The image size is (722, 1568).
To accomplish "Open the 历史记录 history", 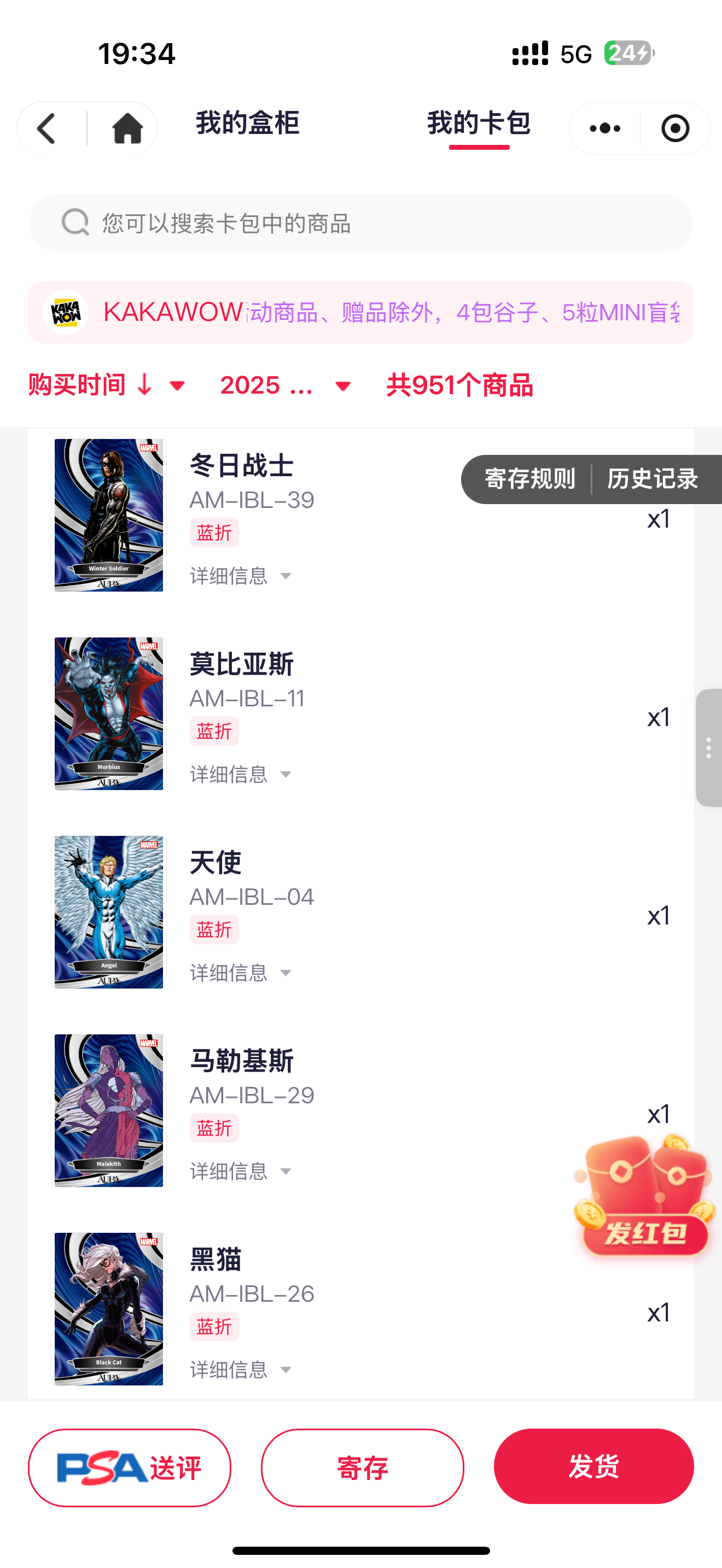I will tap(653, 479).
